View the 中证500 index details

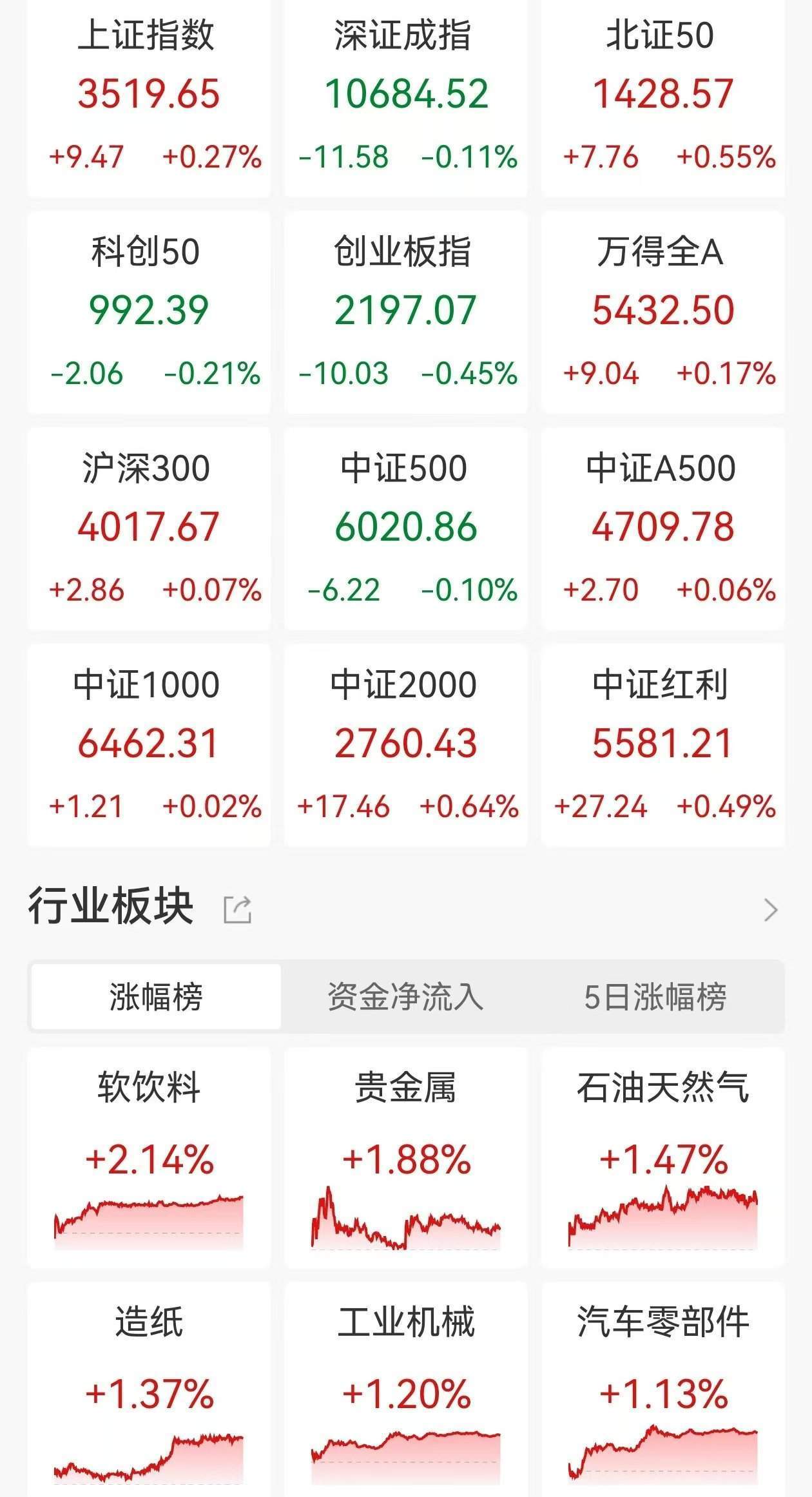coord(406,529)
